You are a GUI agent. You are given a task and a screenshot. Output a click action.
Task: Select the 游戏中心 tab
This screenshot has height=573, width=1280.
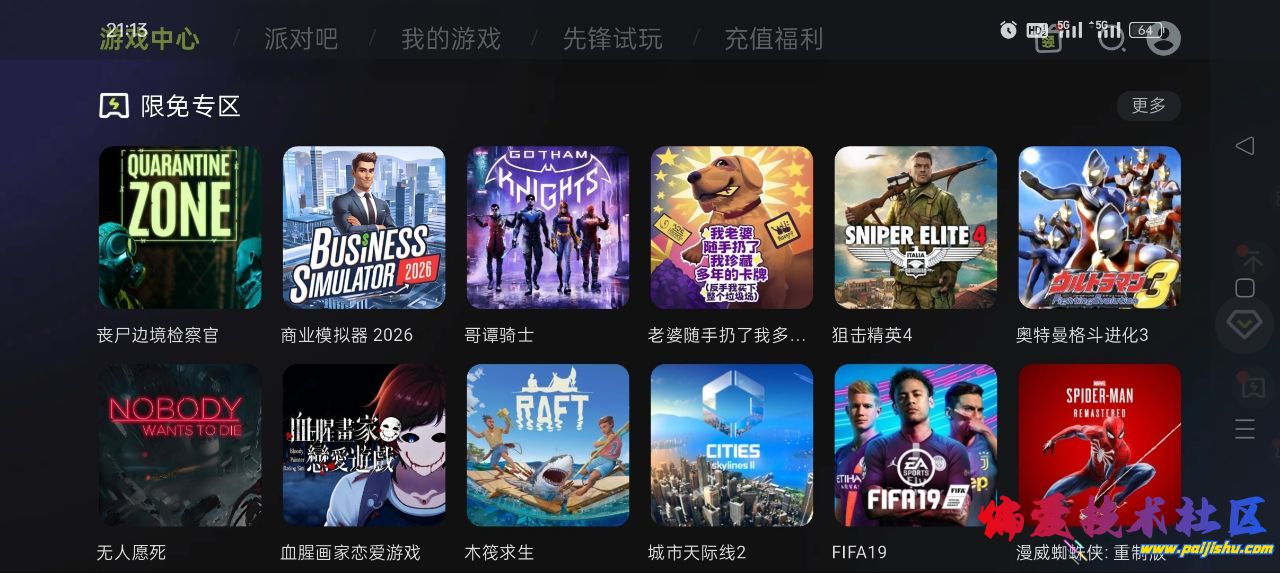tap(150, 39)
